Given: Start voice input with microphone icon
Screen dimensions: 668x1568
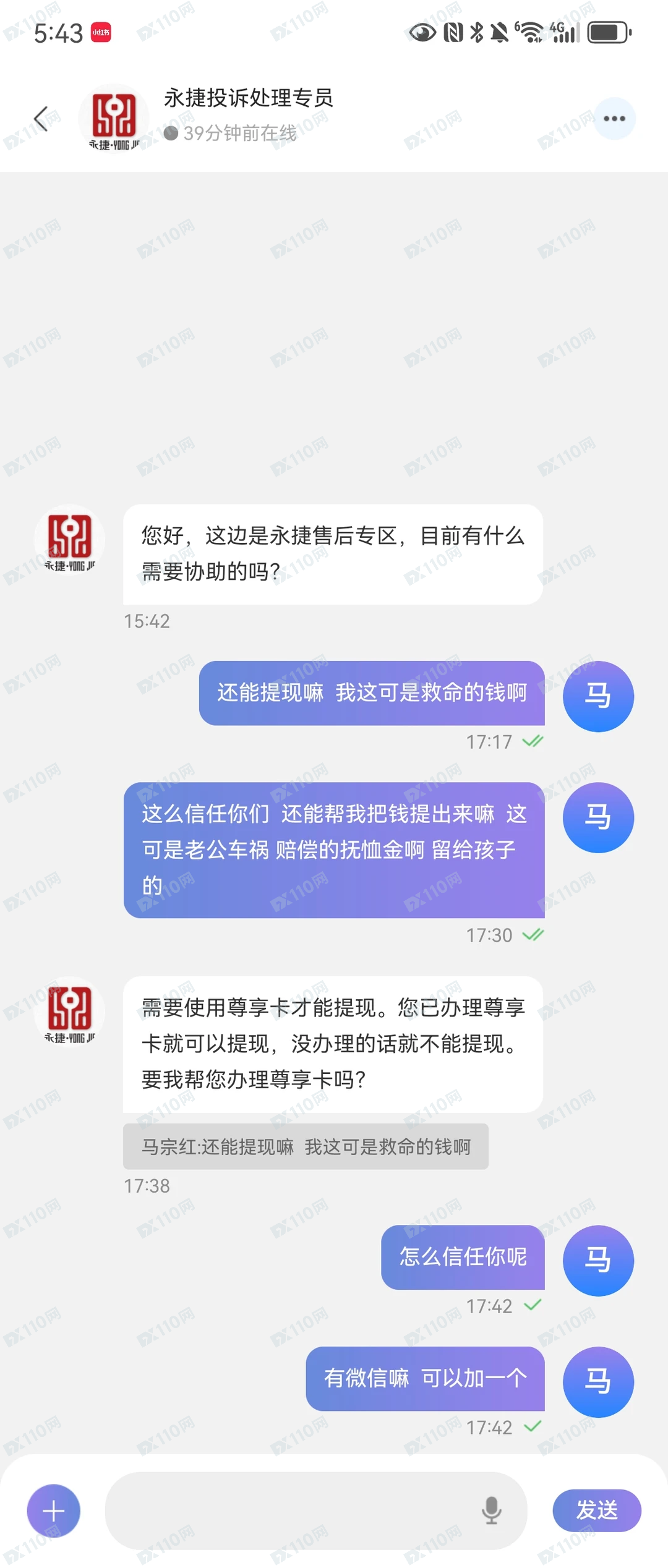Looking at the screenshot, I should pyautogui.click(x=492, y=1510).
